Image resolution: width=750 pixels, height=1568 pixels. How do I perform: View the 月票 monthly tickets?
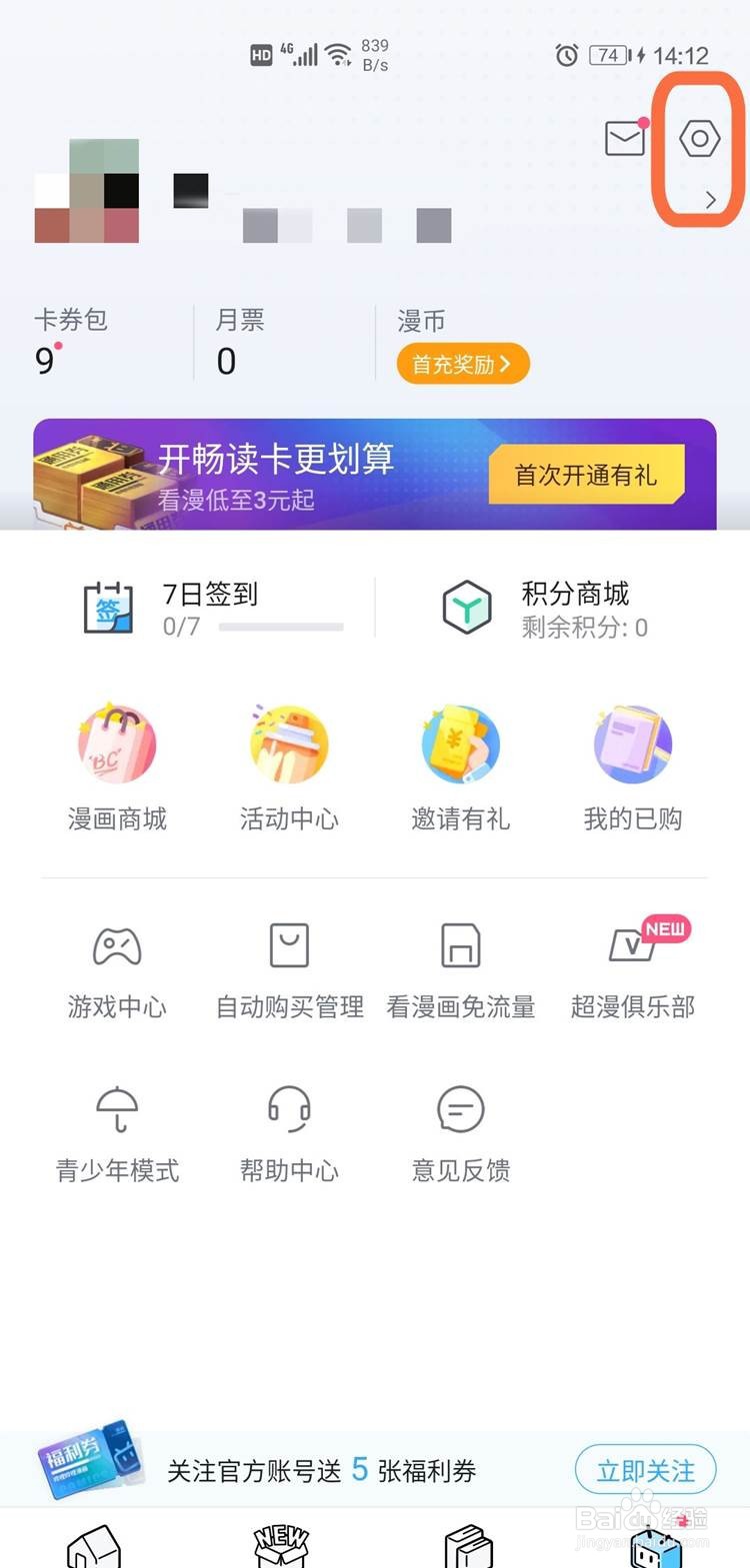(240, 342)
